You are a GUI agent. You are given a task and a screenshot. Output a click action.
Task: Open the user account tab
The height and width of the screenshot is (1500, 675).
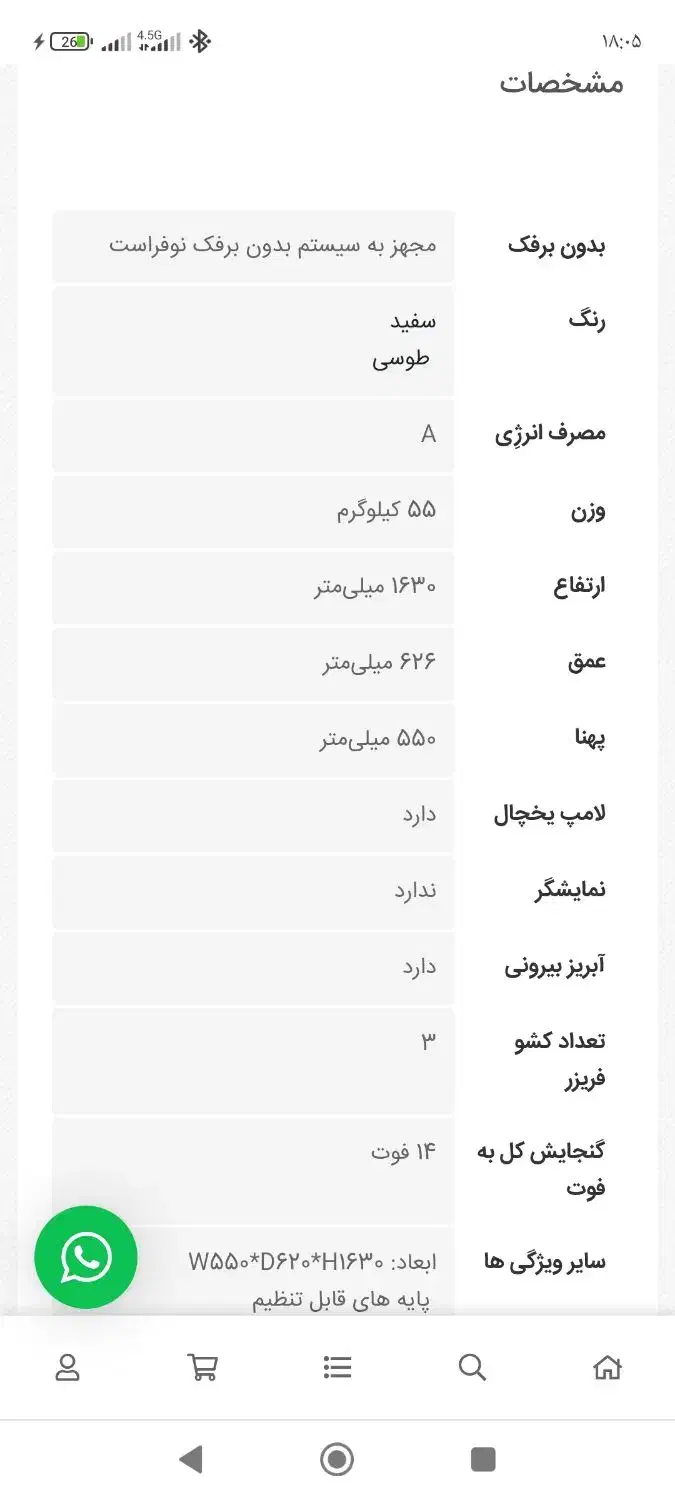pos(67,1367)
